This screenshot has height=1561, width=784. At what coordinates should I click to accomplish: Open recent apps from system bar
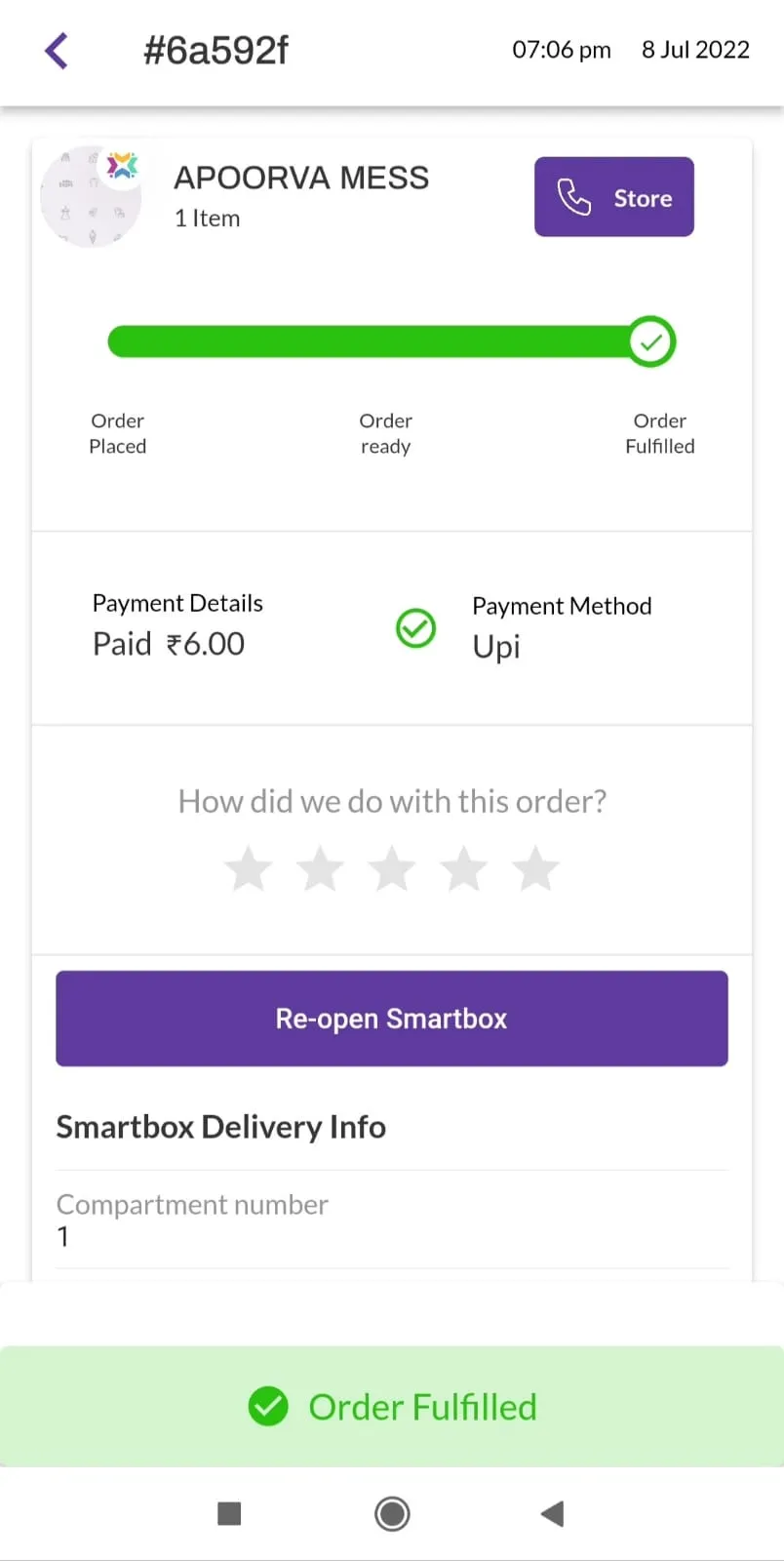tap(229, 1513)
